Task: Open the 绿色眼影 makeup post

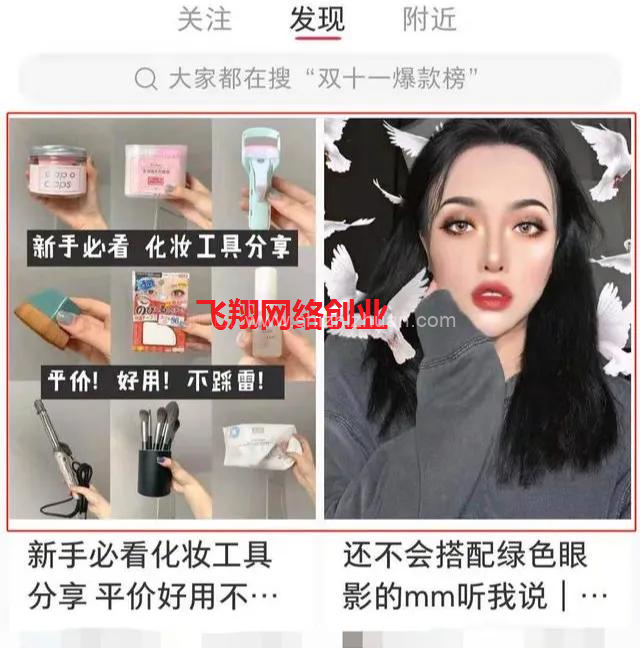Action: click(477, 320)
